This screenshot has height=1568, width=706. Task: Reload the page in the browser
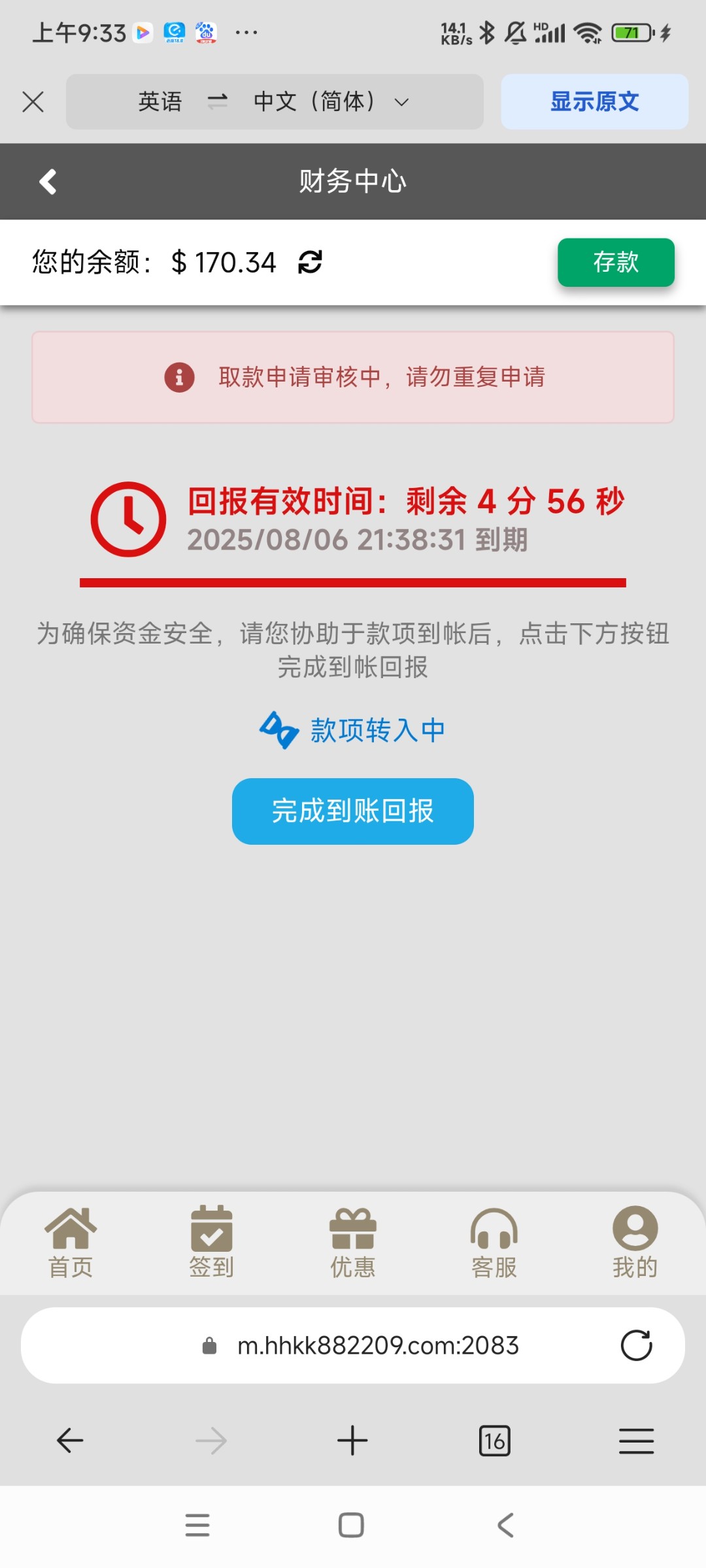click(x=636, y=1346)
